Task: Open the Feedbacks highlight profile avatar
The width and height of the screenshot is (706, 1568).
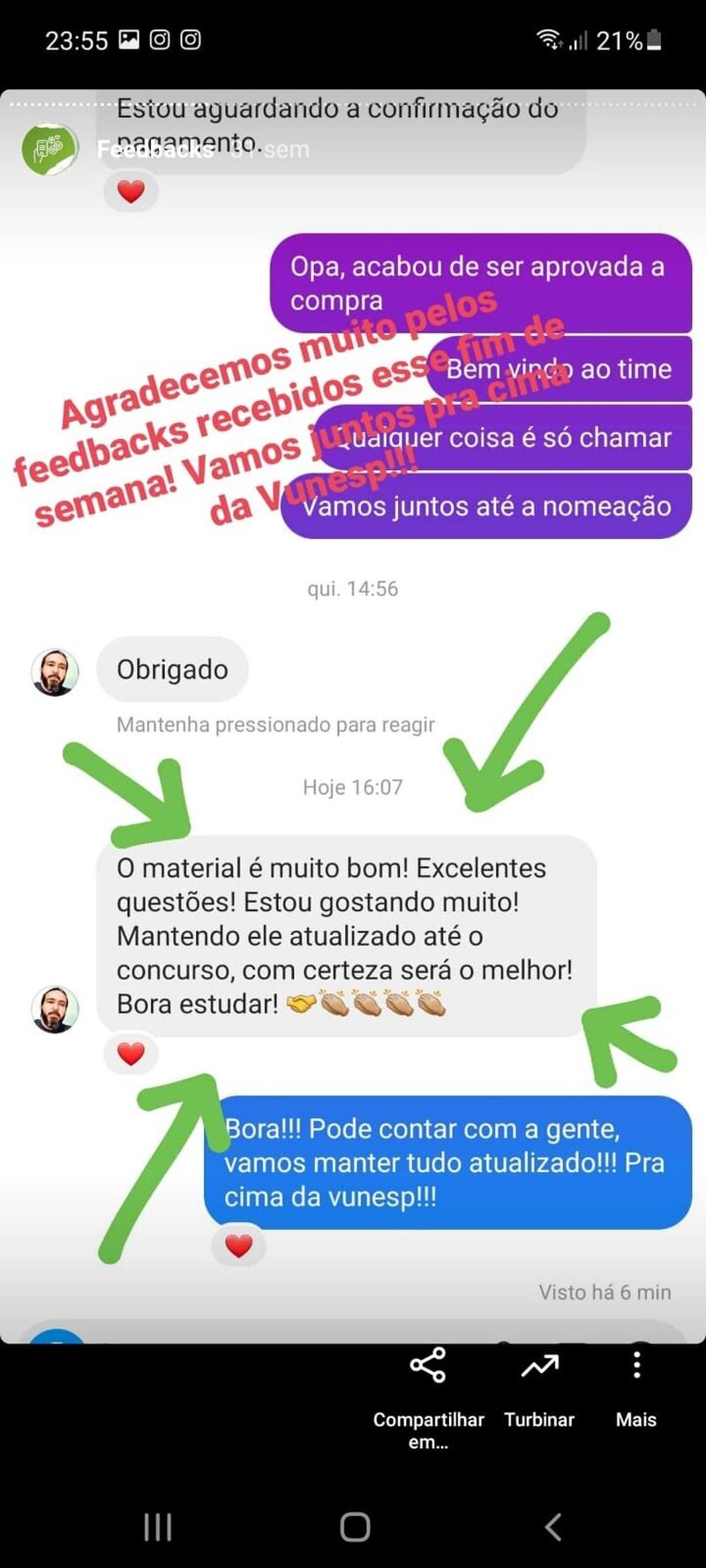Action: (x=49, y=148)
